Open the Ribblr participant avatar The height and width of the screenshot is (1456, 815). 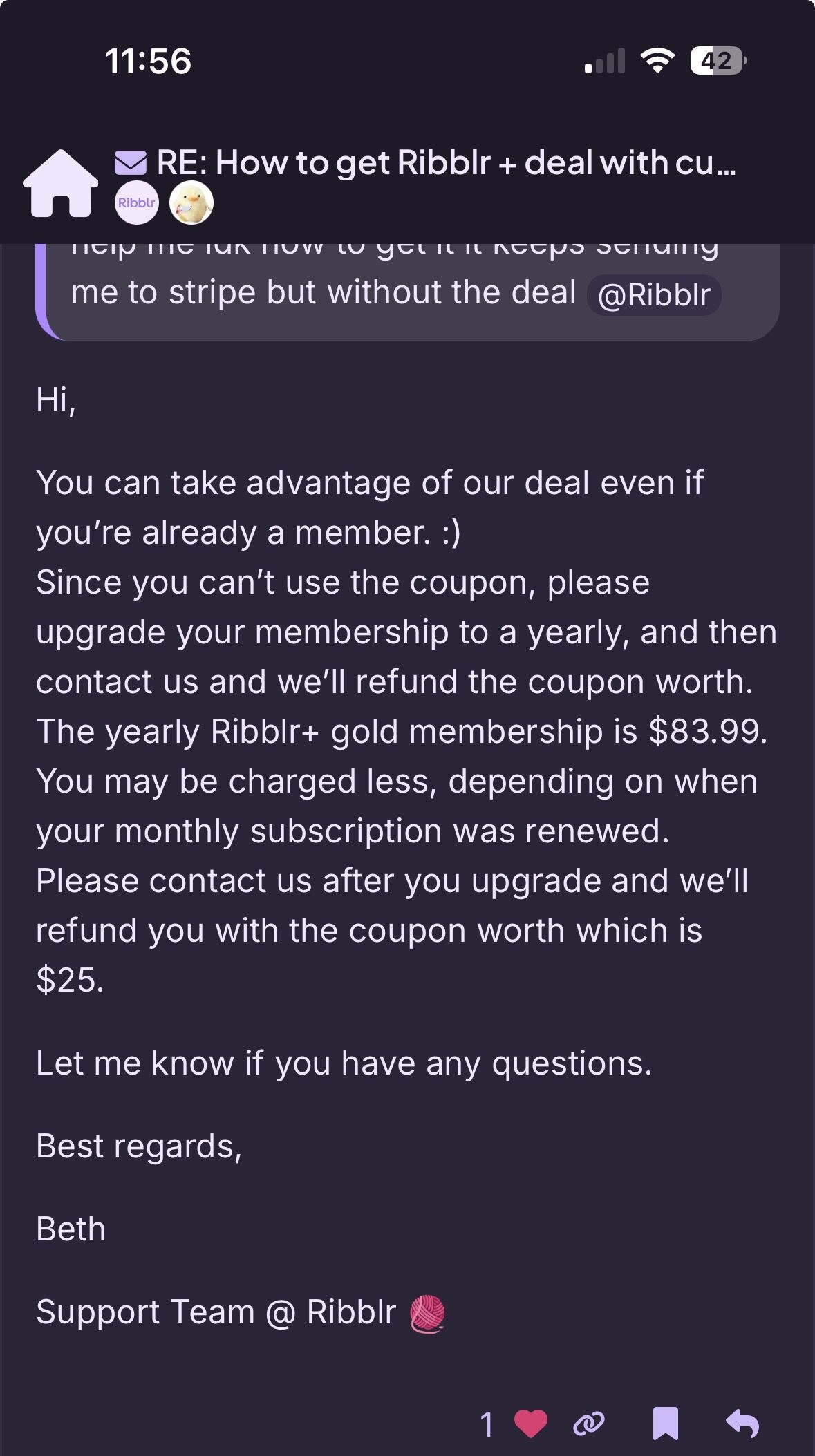(x=136, y=202)
